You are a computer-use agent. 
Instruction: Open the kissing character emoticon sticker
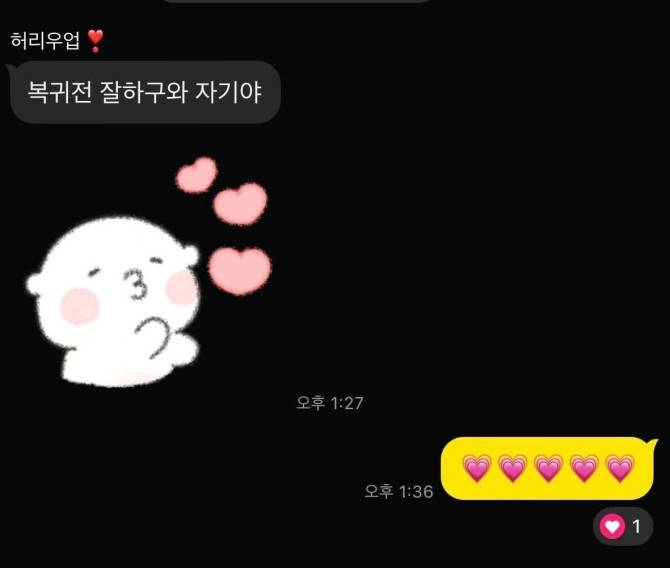point(140,285)
